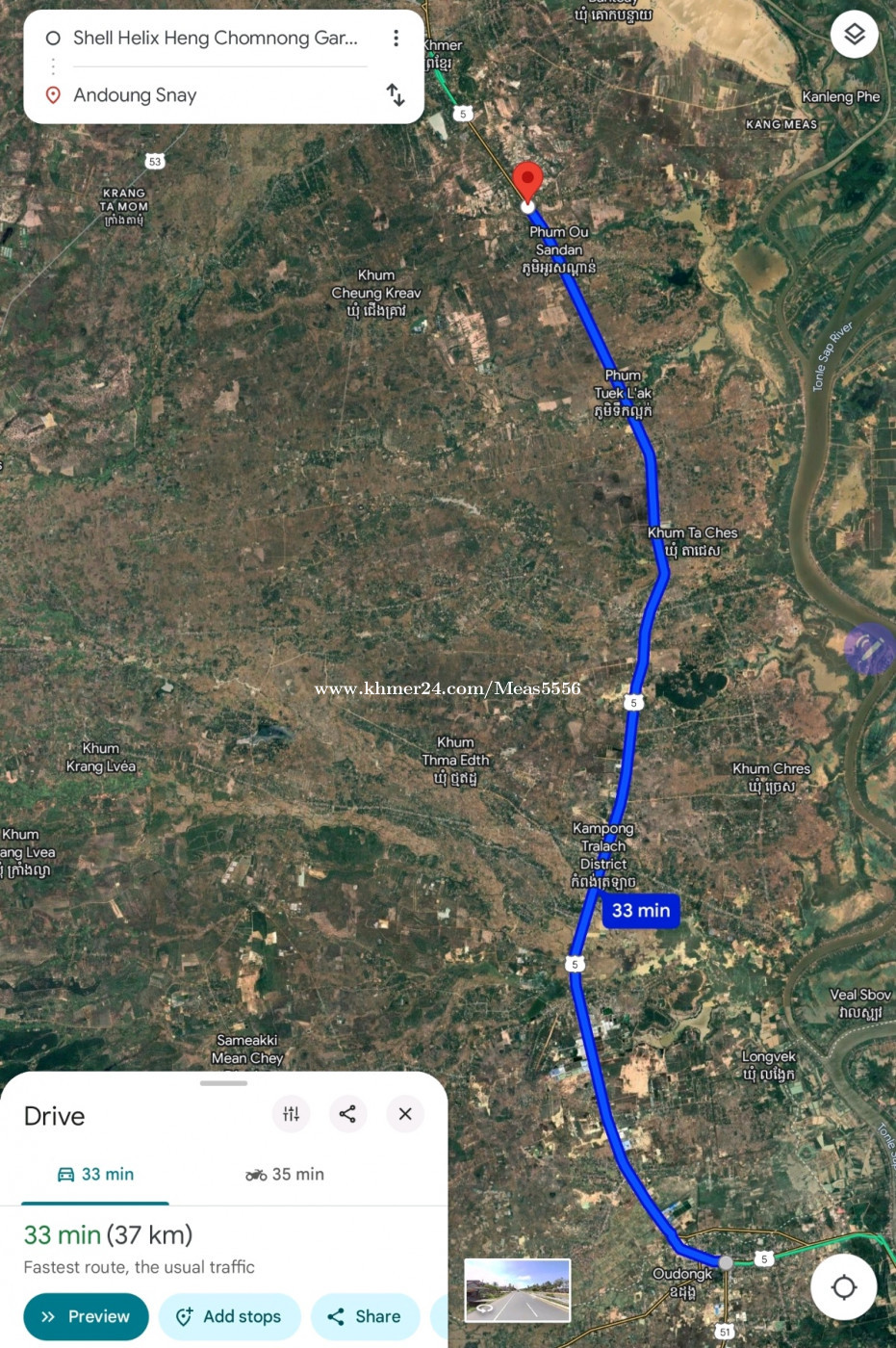Screen dimensions: 896x1348
Task: Swap the origin and destination
Action: tap(396, 94)
